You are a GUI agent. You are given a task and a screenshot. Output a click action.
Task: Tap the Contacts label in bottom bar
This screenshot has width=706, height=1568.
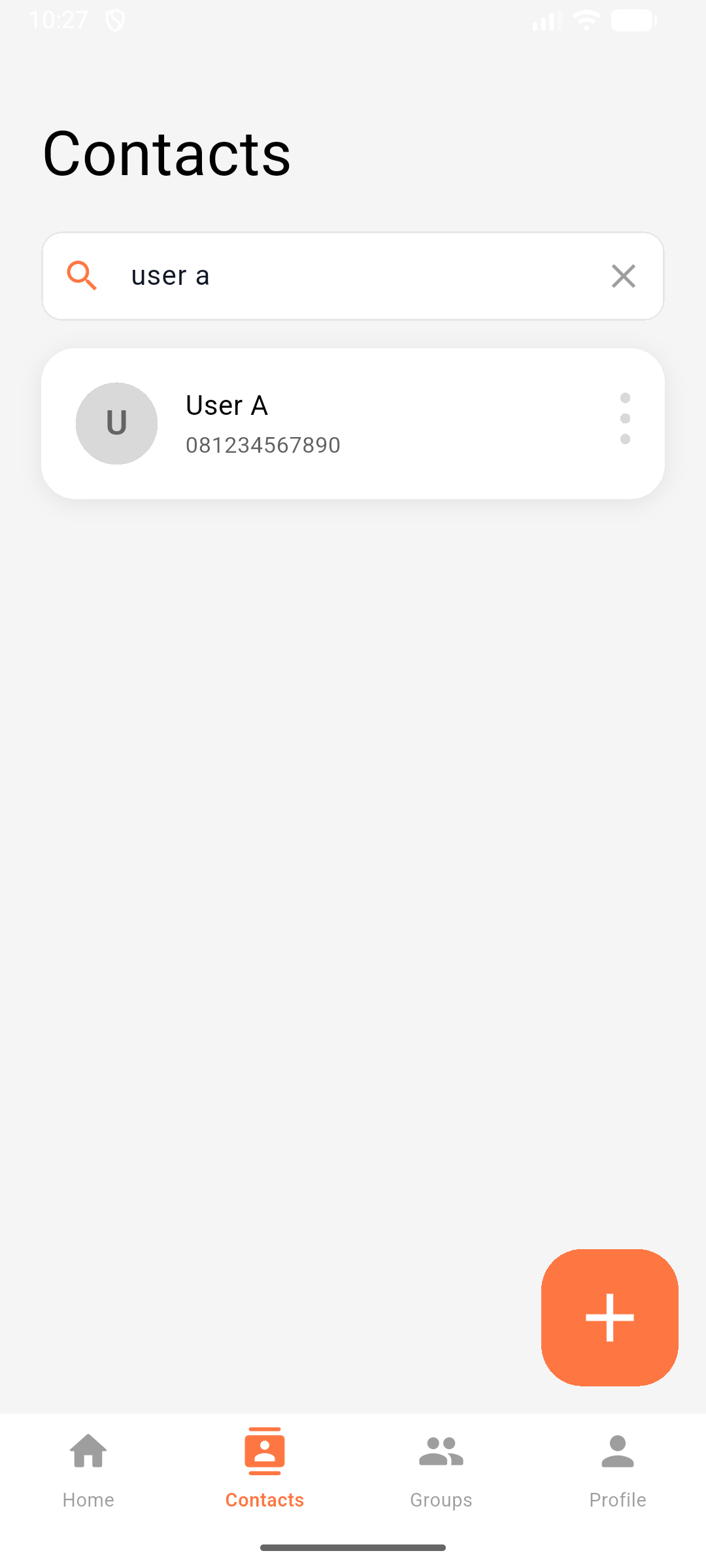click(x=264, y=1499)
